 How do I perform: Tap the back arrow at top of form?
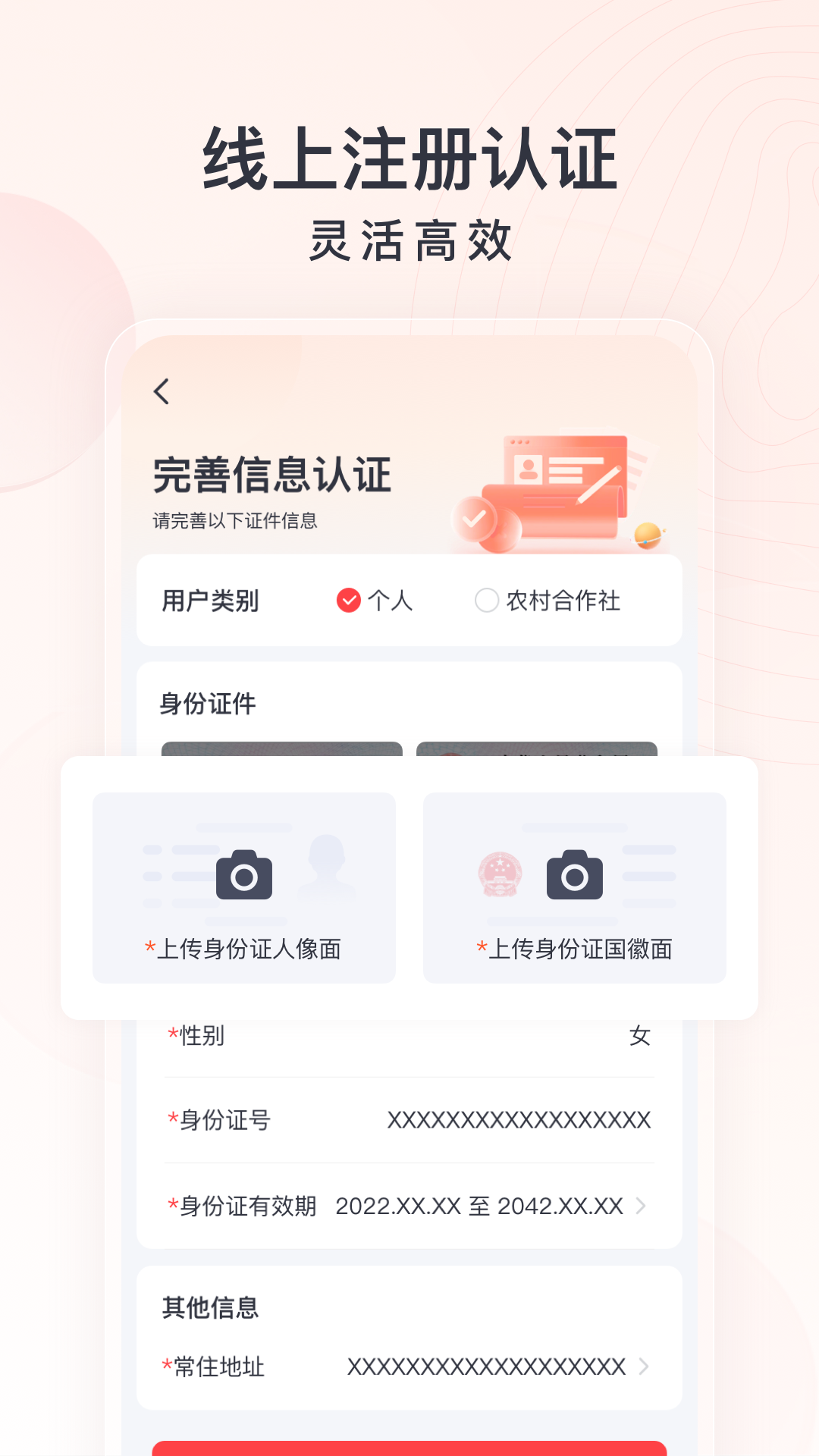point(162,391)
